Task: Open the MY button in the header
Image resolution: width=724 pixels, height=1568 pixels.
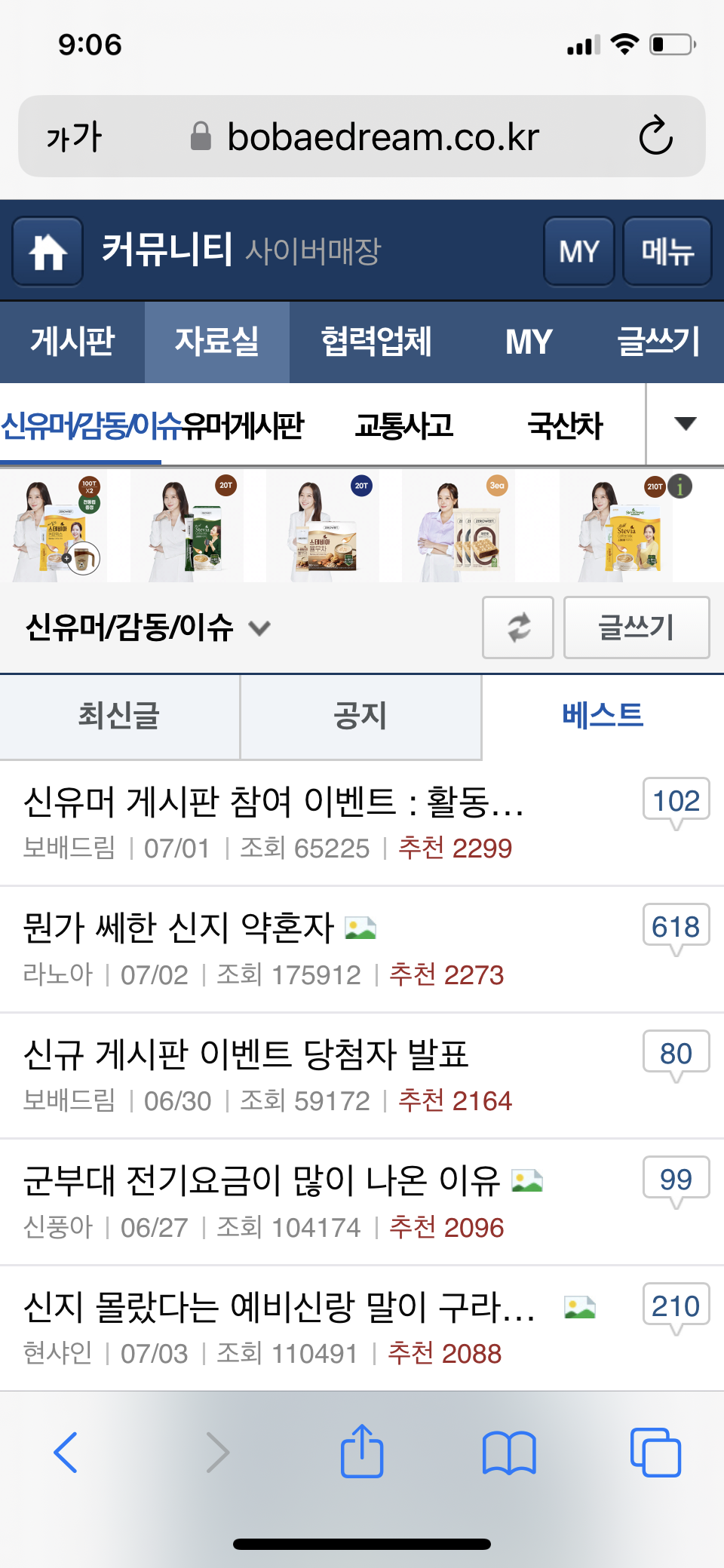Action: (x=579, y=251)
